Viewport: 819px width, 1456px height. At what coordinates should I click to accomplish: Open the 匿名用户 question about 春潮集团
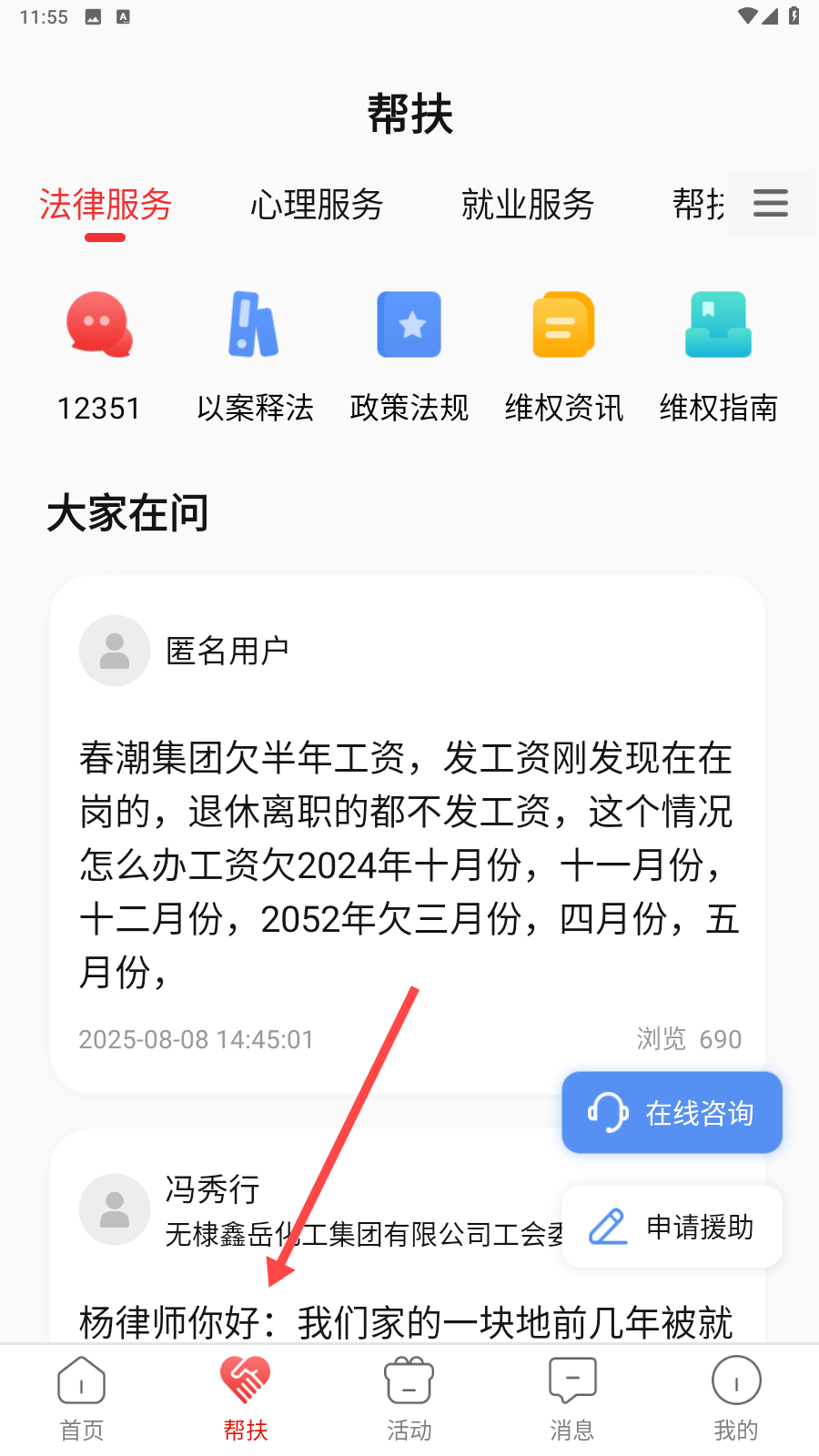(x=407, y=864)
